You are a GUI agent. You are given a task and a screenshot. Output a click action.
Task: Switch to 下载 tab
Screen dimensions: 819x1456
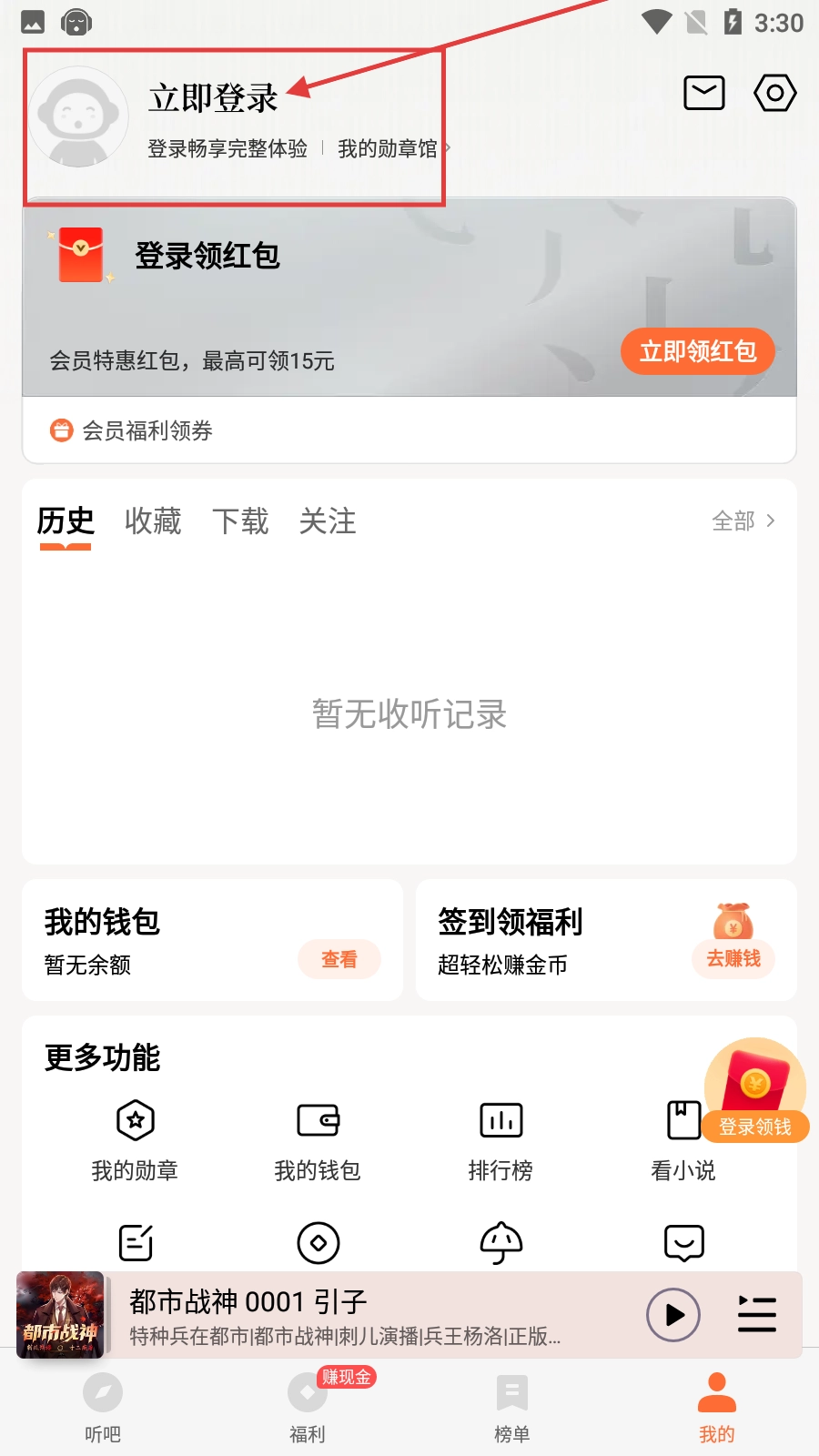click(x=240, y=521)
